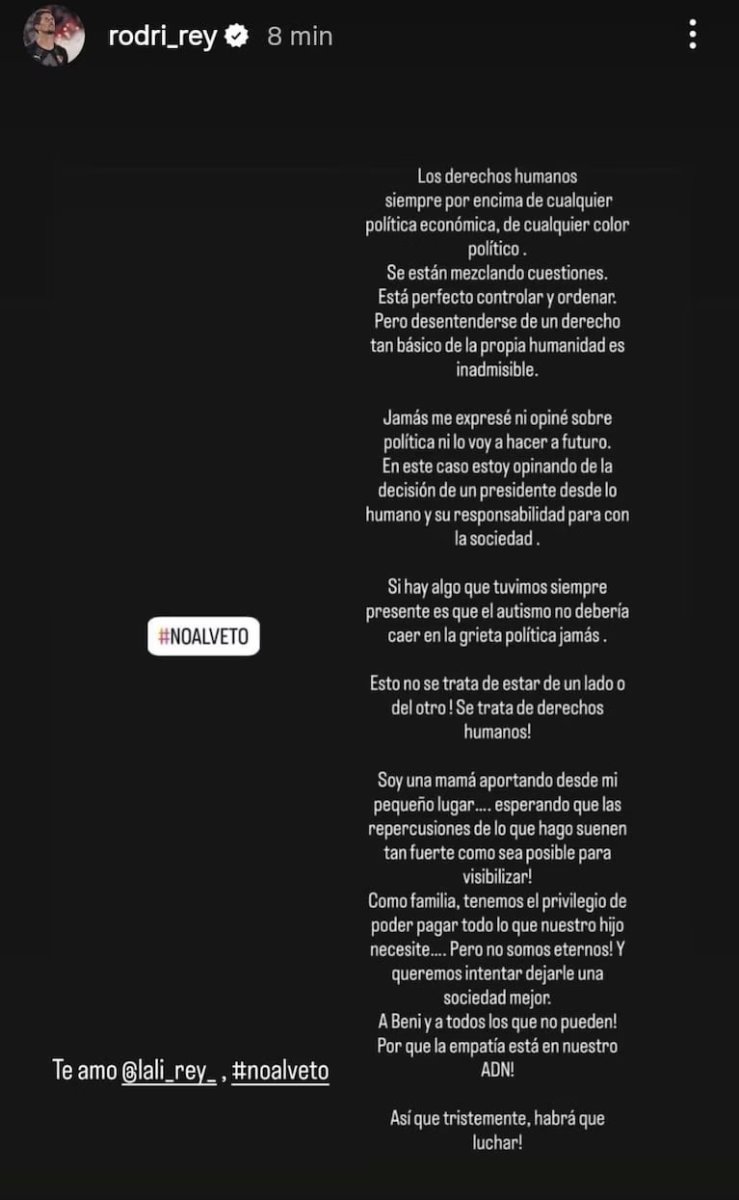Open the @lali_rey_ mention
Screen dimensions: 739x1200
point(169,1071)
